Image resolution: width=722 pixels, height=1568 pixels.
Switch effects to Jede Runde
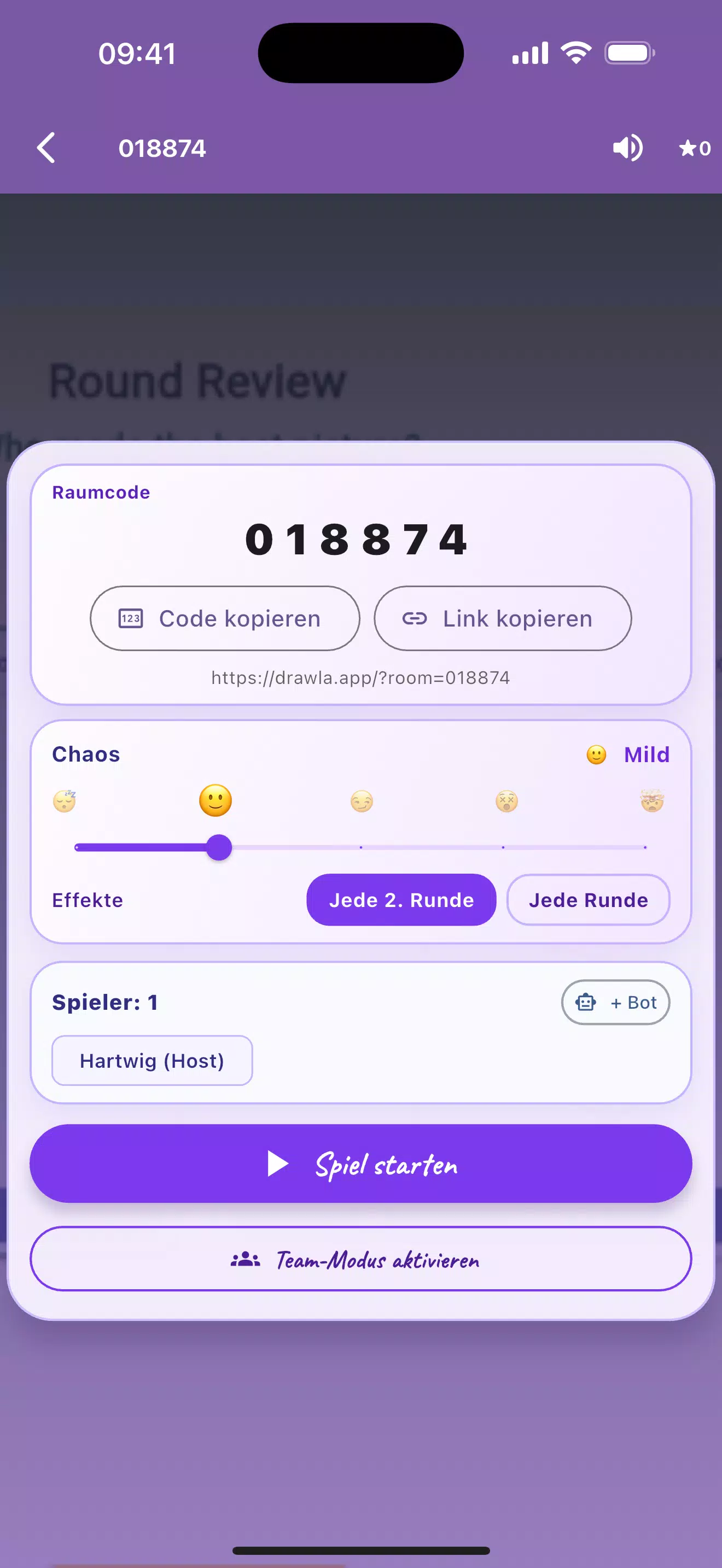(588, 900)
